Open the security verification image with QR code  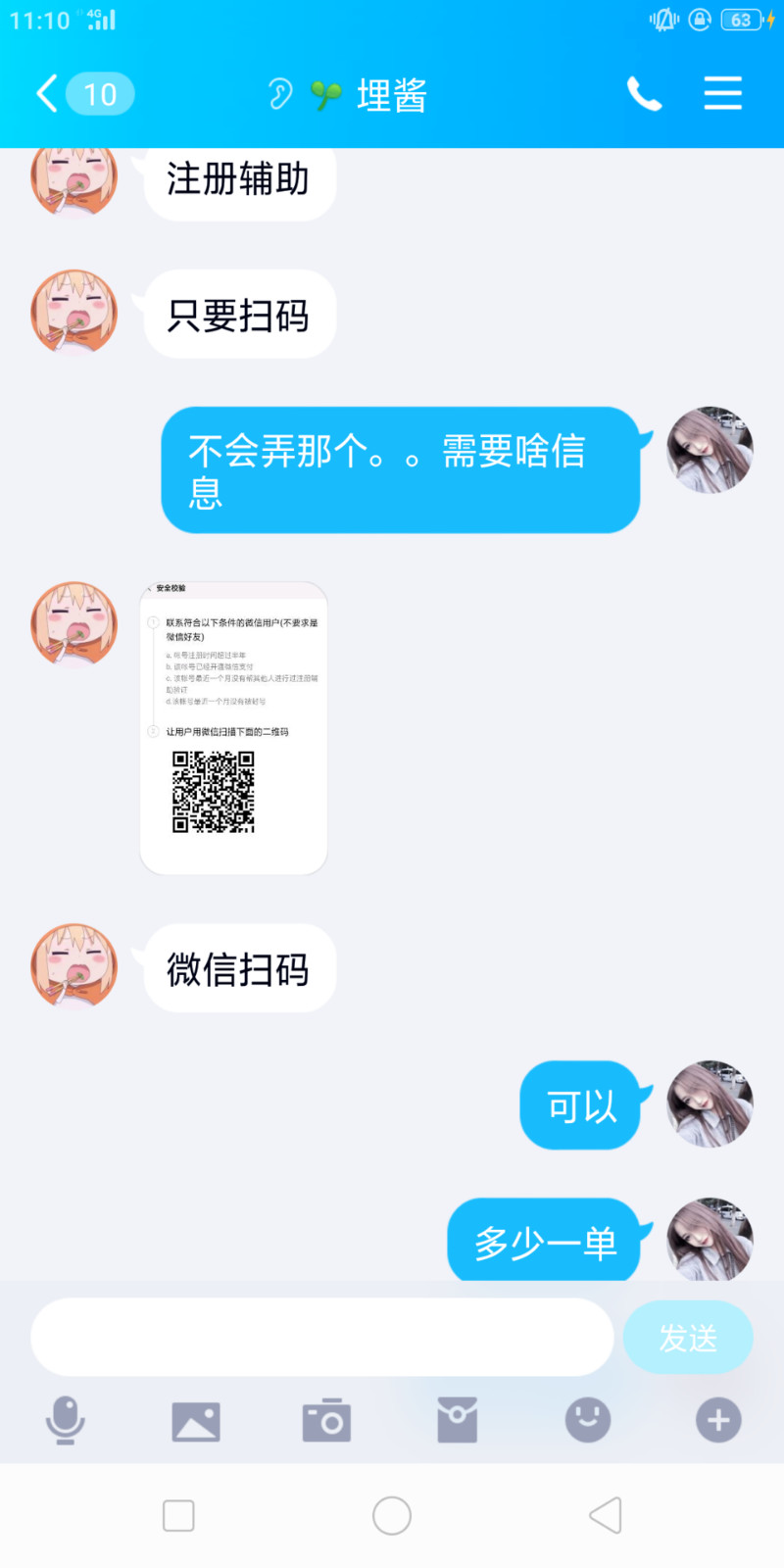click(x=233, y=728)
